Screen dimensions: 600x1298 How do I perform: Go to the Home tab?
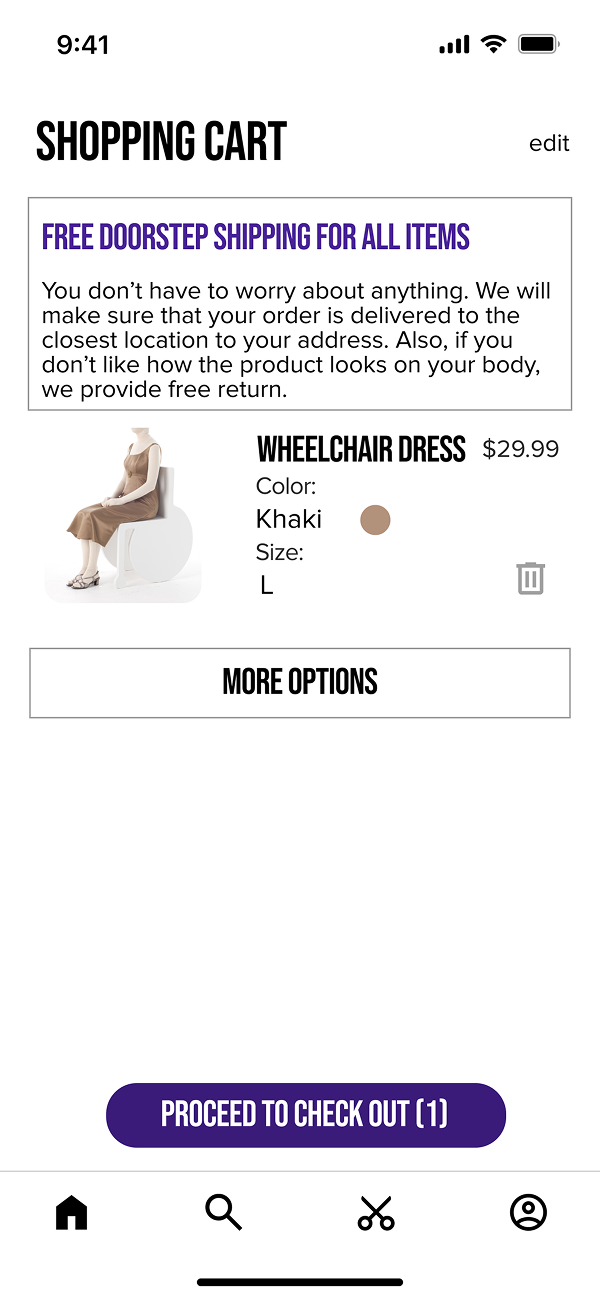72,1213
